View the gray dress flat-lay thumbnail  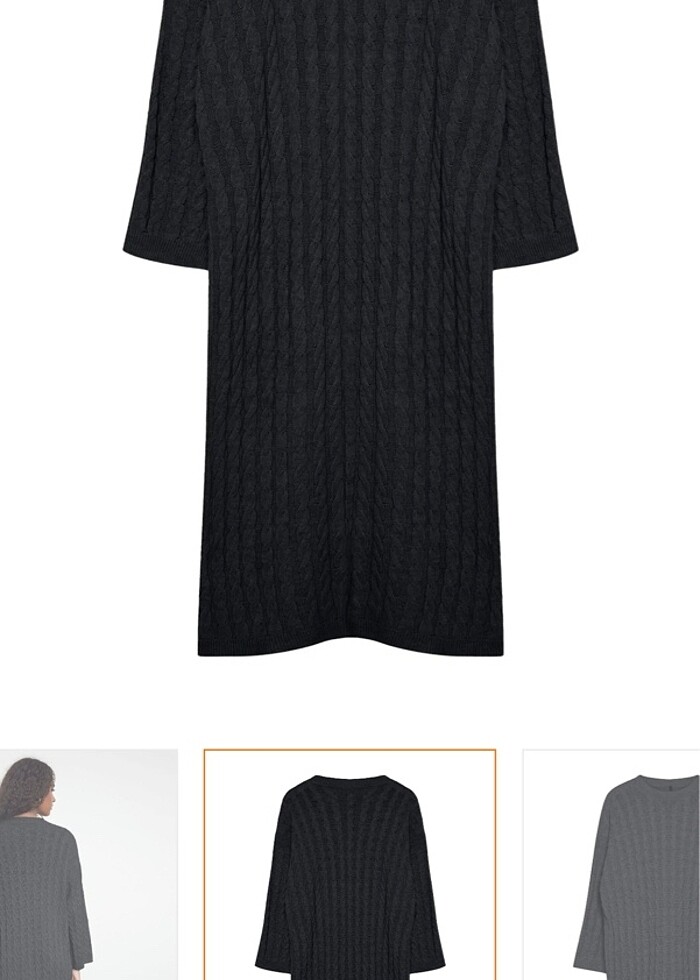pyautogui.click(x=612, y=865)
